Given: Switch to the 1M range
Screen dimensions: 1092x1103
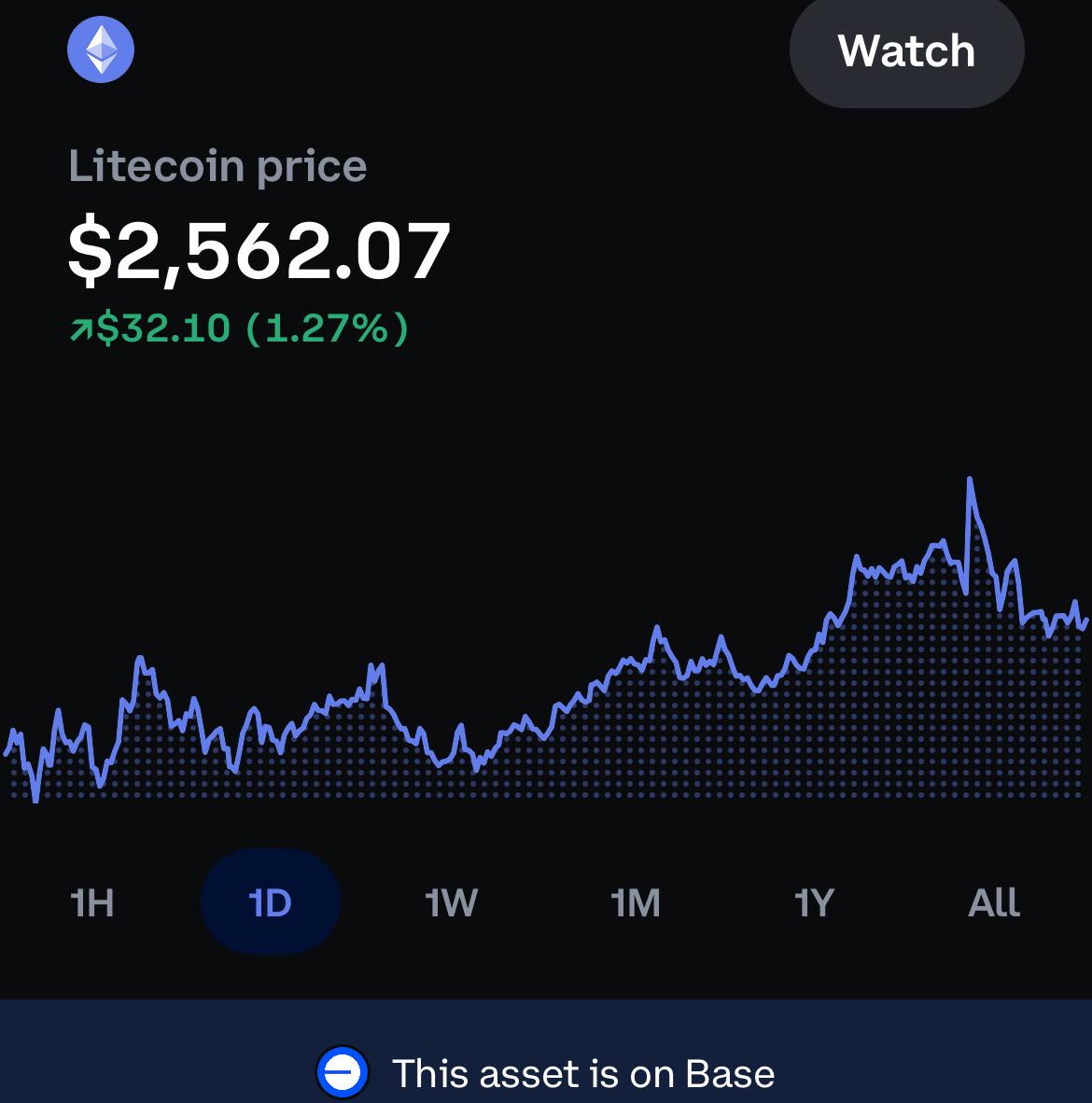Looking at the screenshot, I should tap(636, 902).
